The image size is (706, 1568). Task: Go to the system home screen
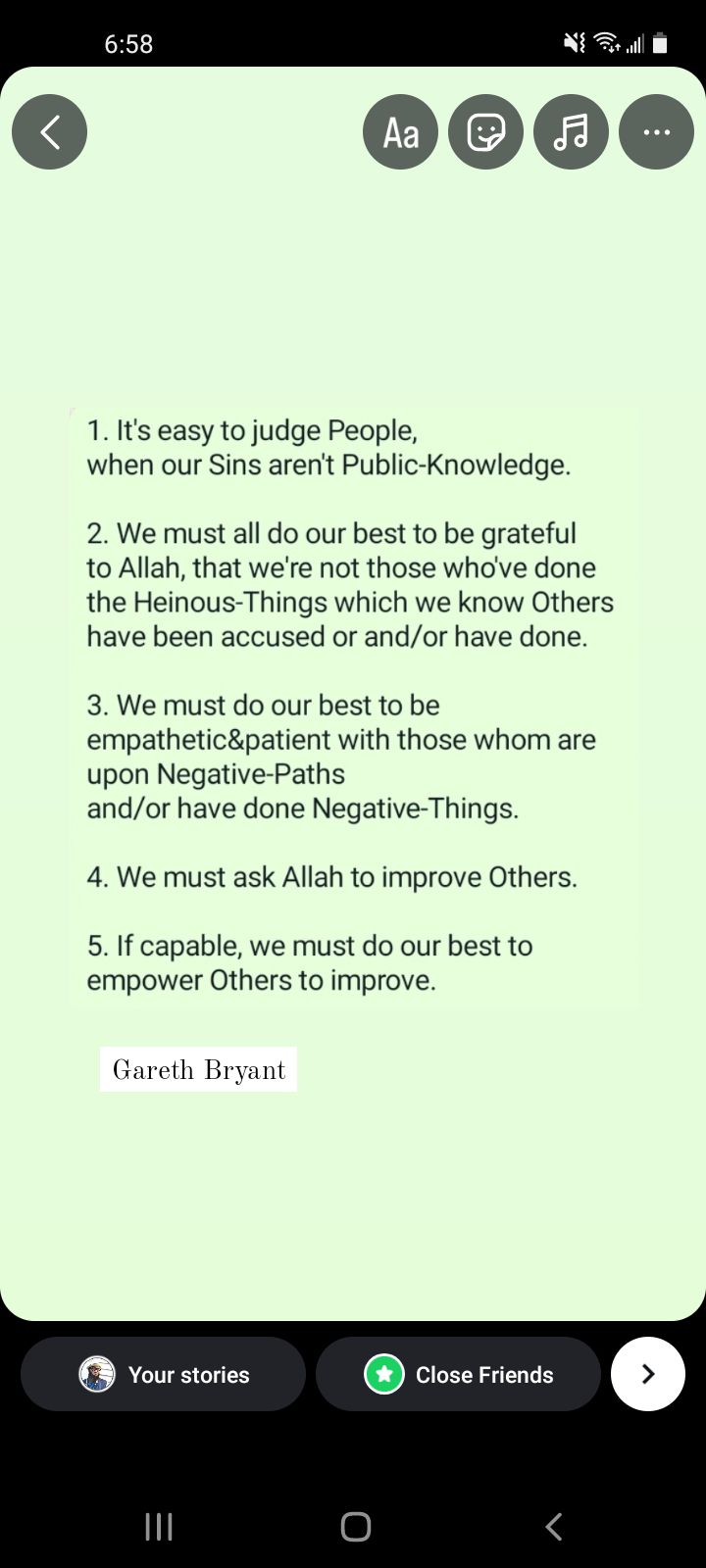tap(355, 1526)
